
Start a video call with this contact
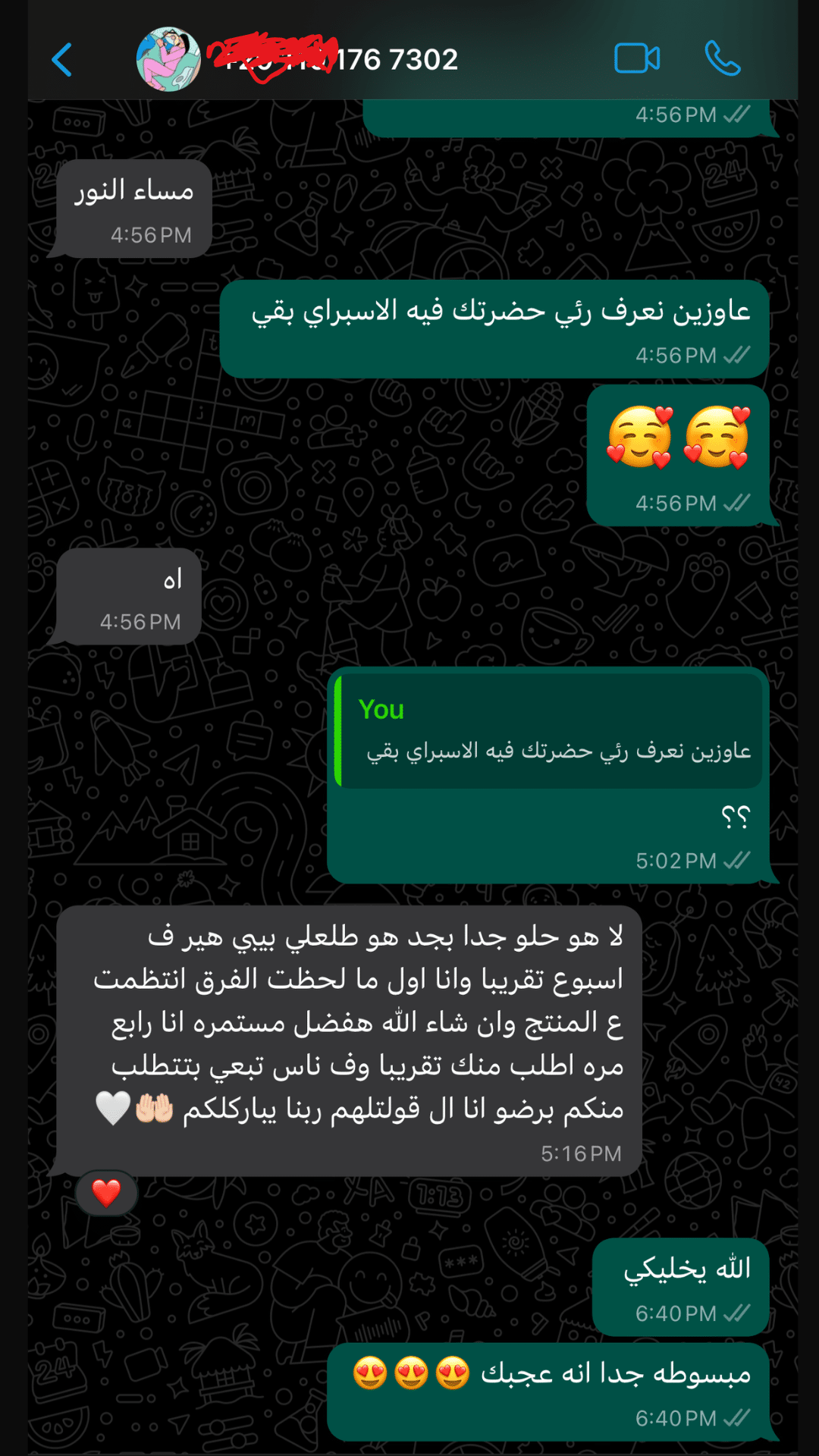636,59
